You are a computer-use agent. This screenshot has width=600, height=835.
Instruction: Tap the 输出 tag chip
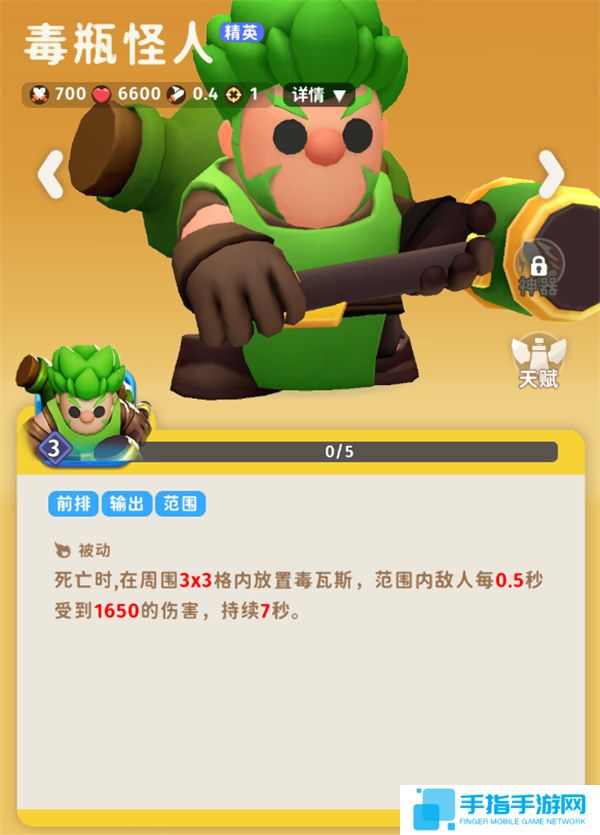point(127,503)
